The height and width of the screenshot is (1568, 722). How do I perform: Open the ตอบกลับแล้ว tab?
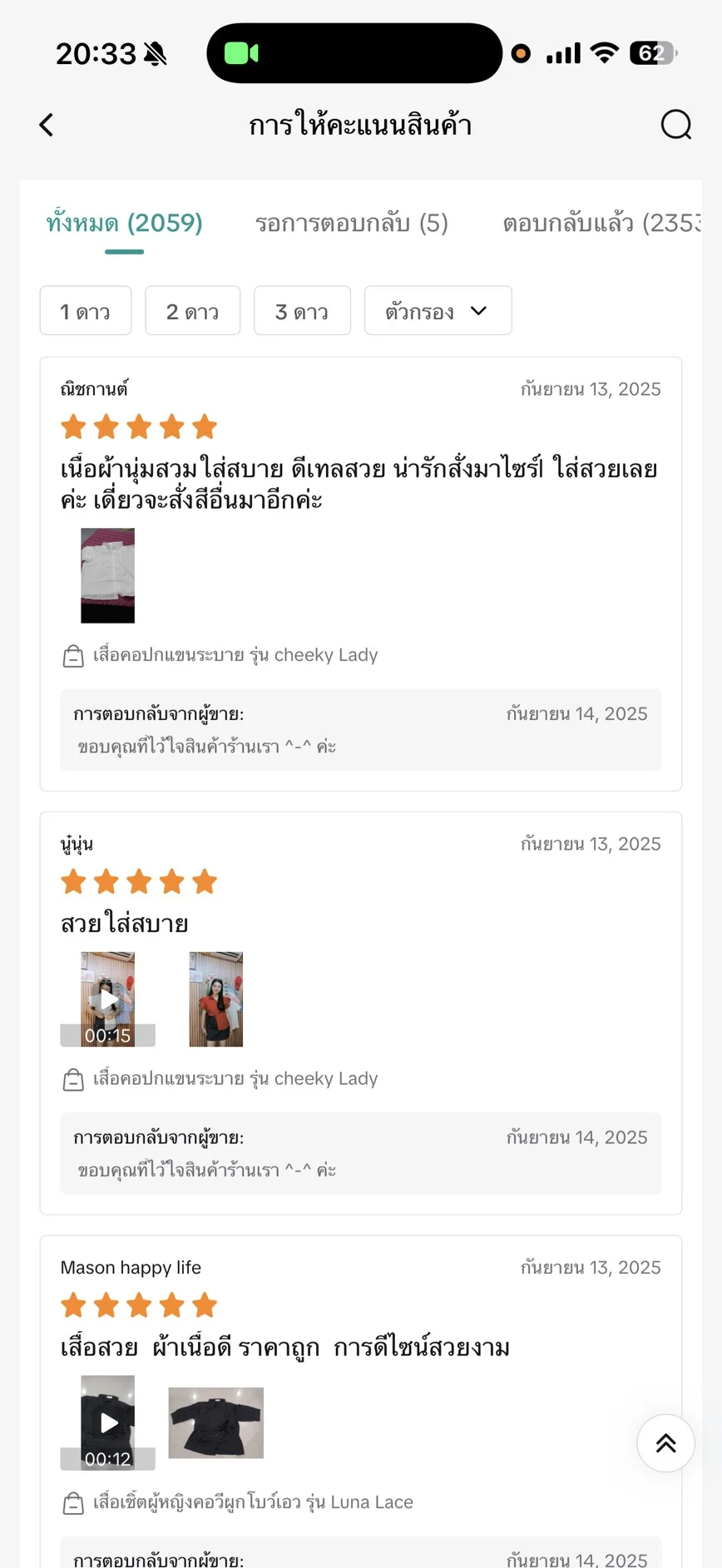coord(601,224)
